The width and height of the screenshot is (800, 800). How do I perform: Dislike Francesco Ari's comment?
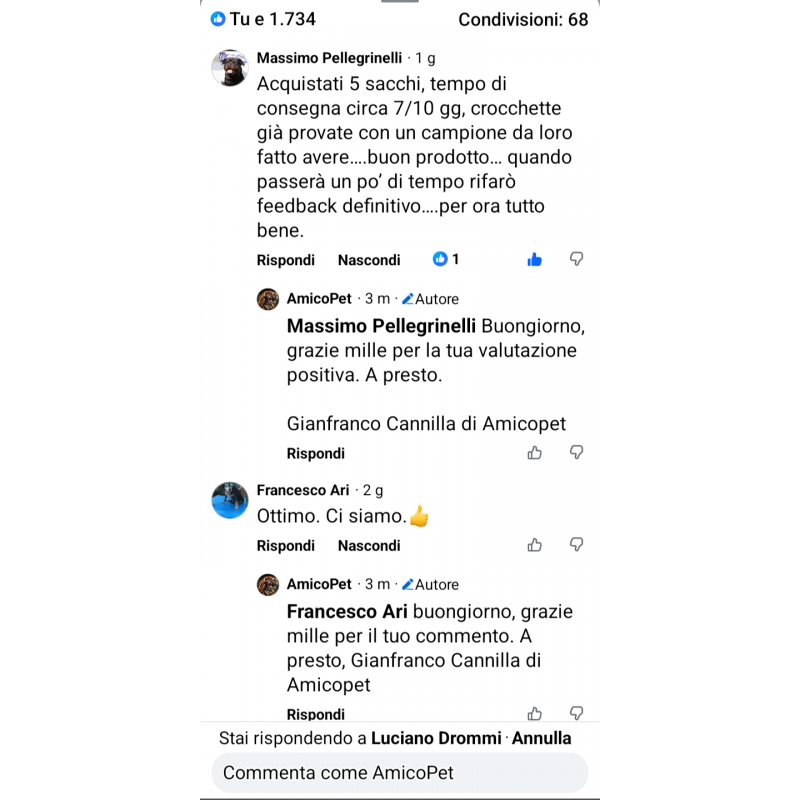click(576, 545)
